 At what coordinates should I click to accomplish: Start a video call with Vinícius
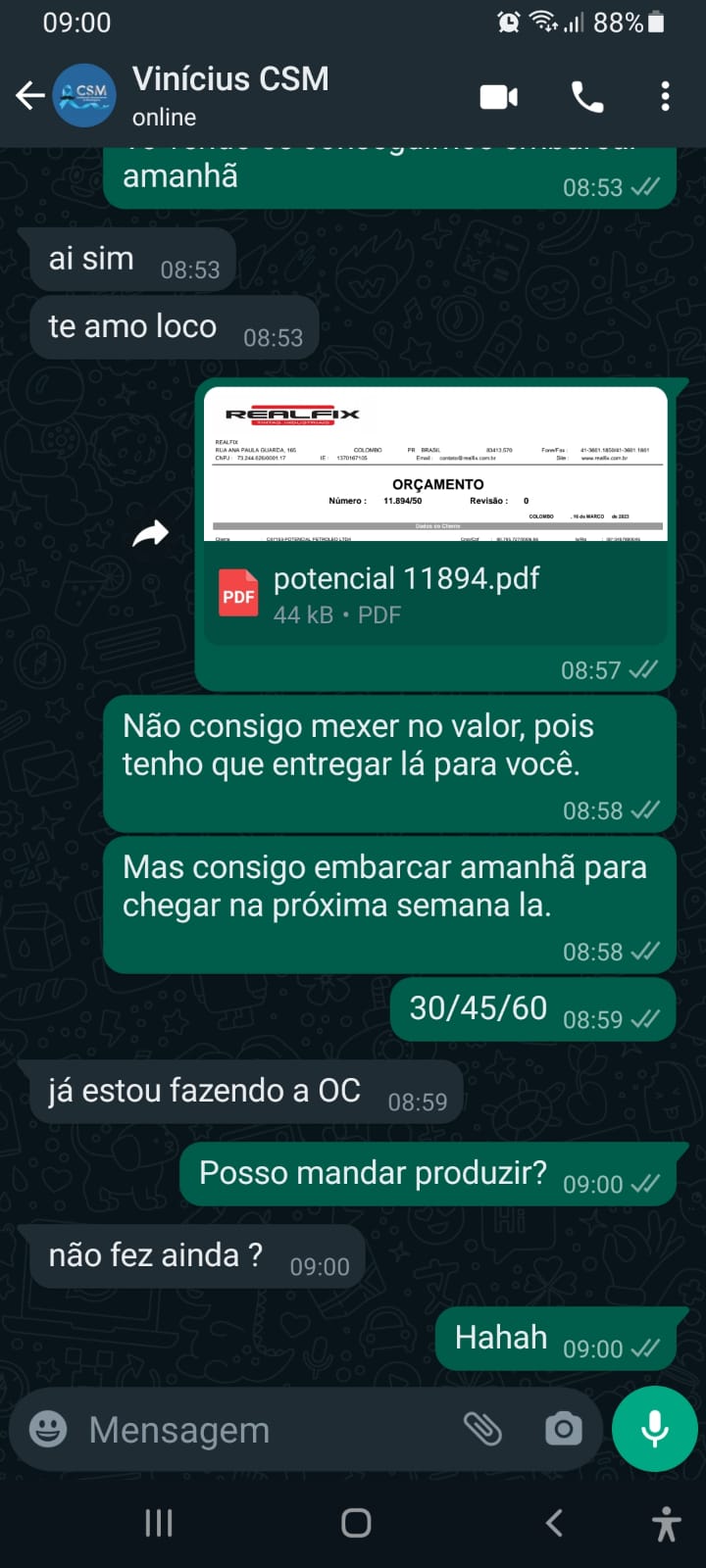(x=498, y=97)
